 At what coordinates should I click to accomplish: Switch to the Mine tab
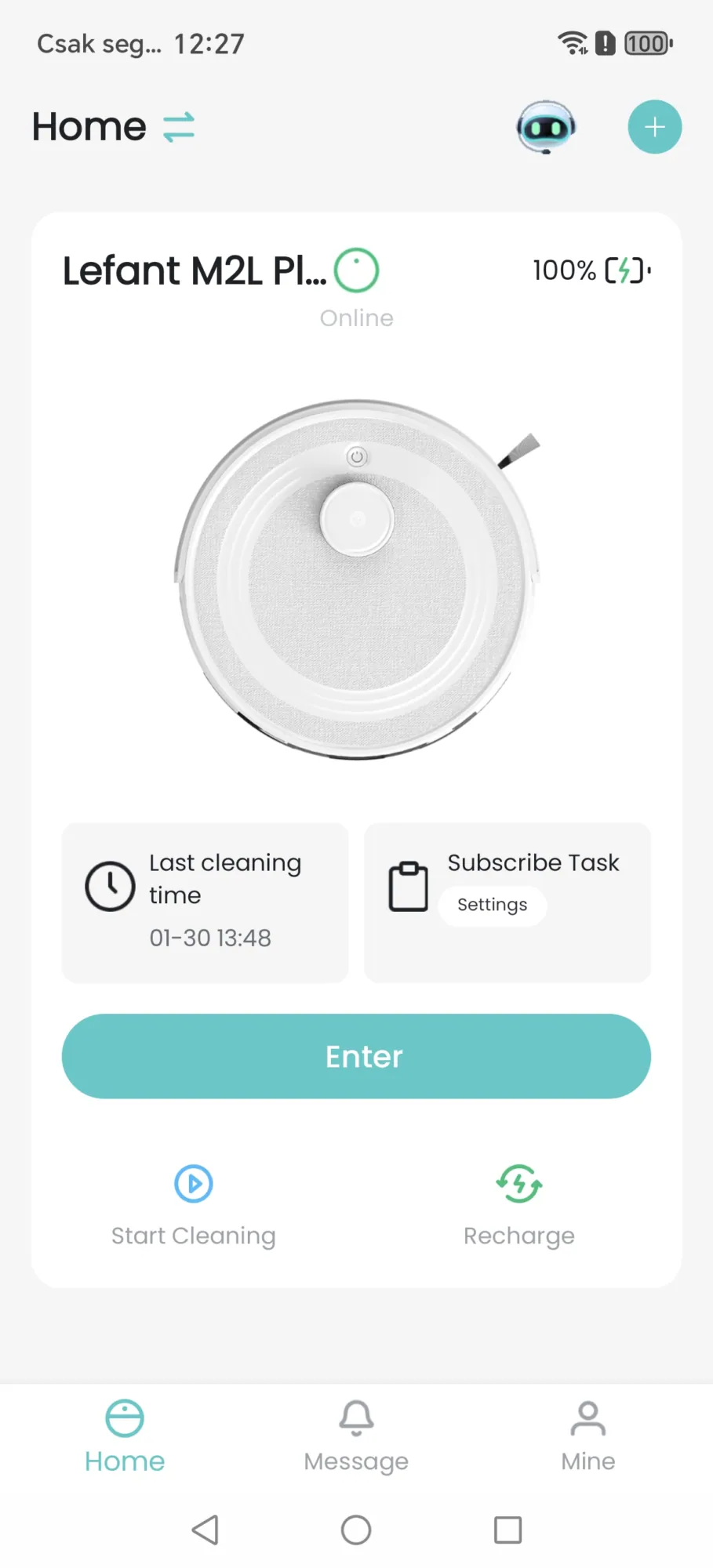point(587,1436)
